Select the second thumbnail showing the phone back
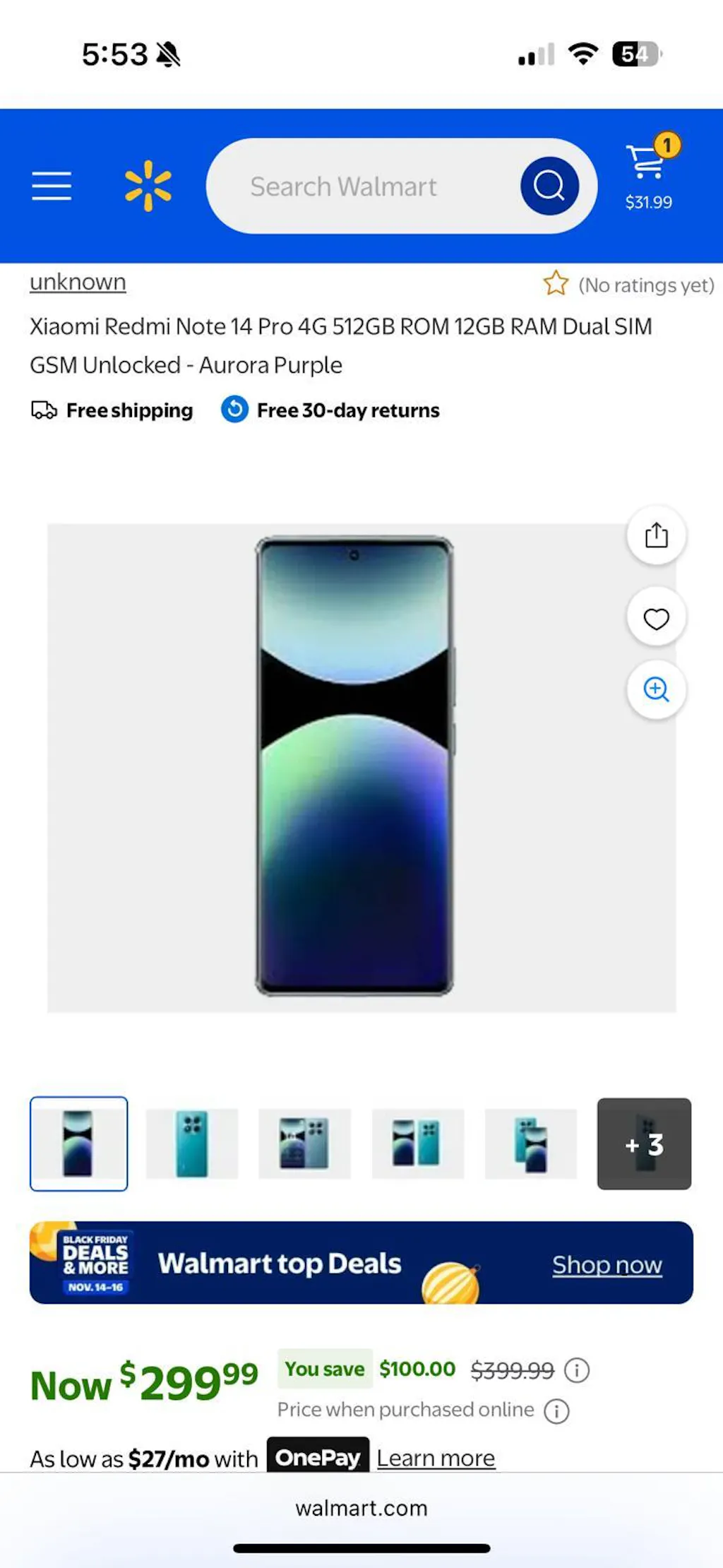 point(192,1144)
